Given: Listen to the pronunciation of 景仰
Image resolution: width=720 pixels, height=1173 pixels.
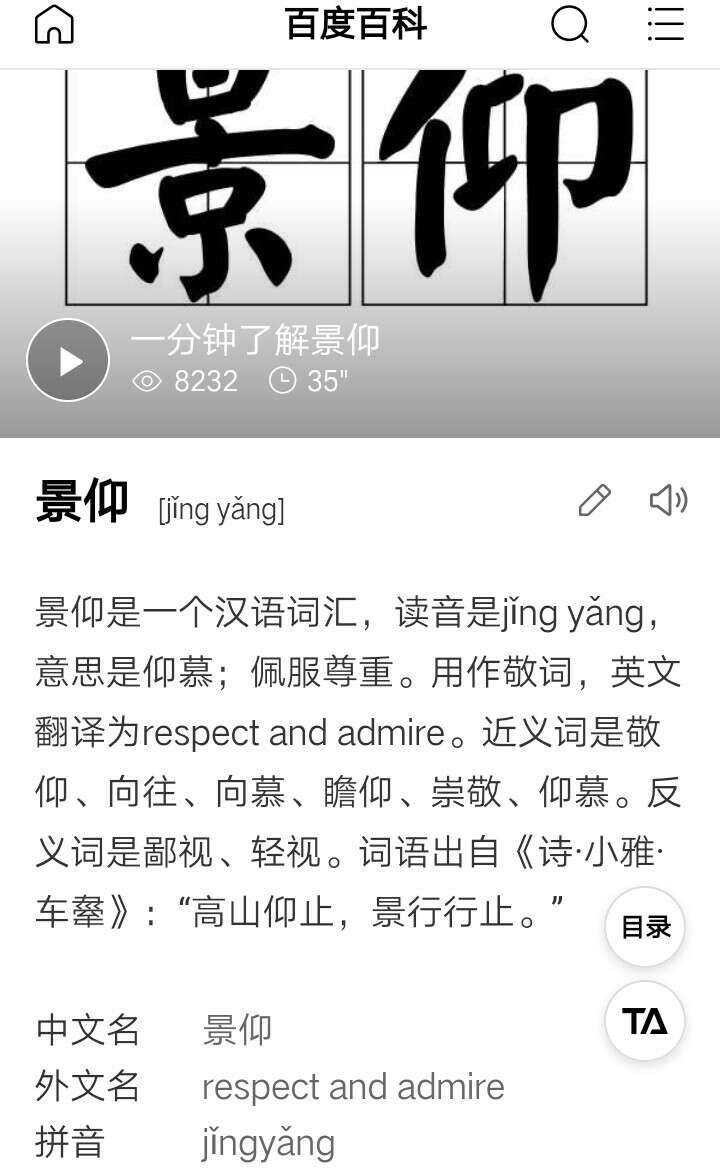Looking at the screenshot, I should (x=668, y=500).
